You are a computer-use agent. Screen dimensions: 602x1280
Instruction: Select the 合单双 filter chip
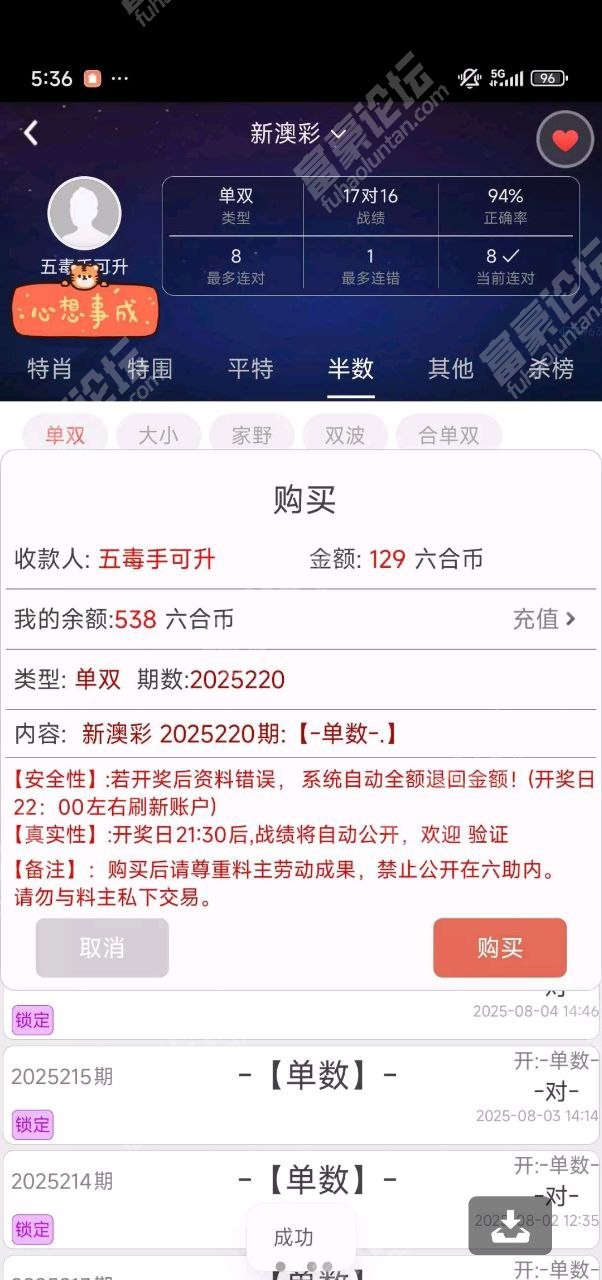coord(448,435)
